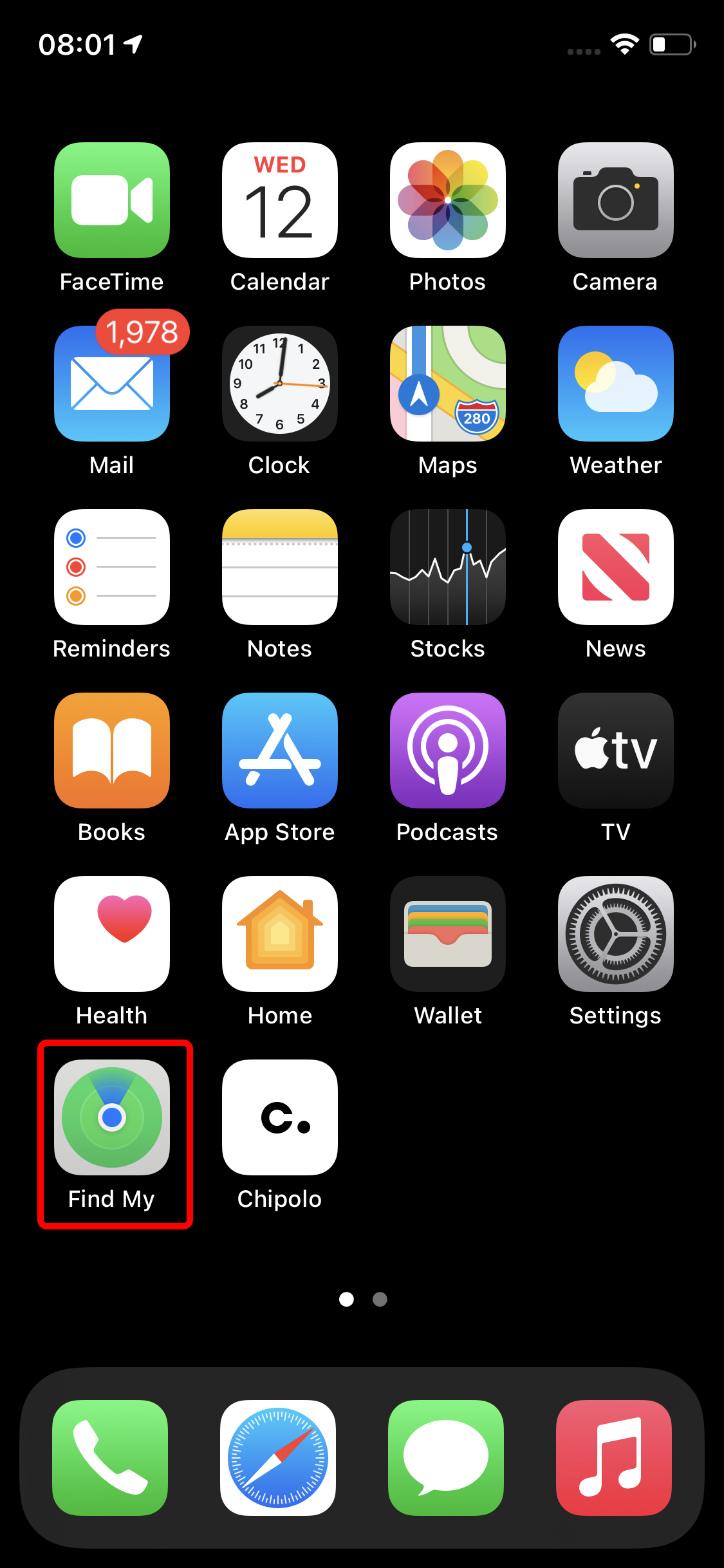Image resolution: width=724 pixels, height=1568 pixels.
Task: Open the Health app
Action: [112, 934]
